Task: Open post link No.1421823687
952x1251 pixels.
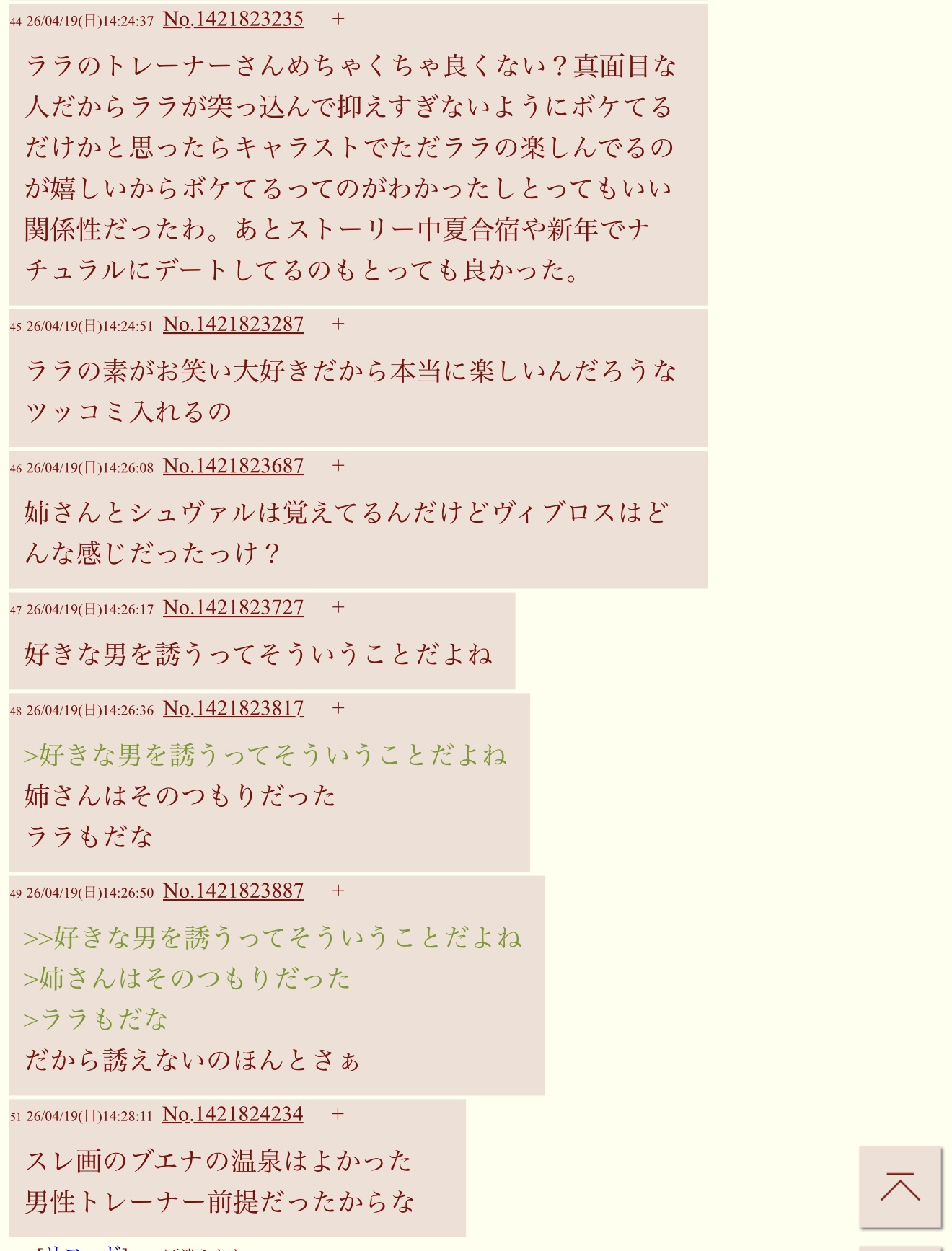Action: coord(233,467)
